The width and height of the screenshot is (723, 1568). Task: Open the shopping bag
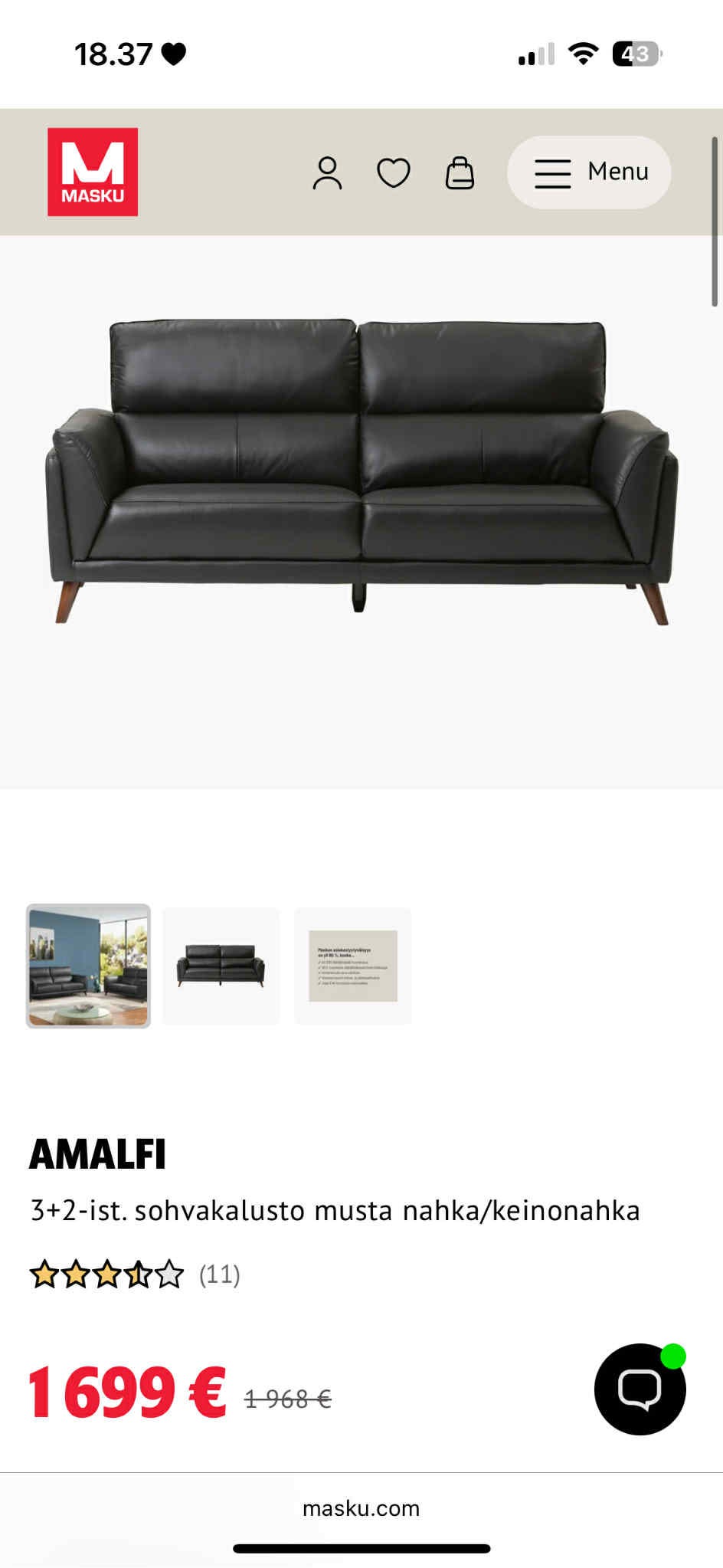pyautogui.click(x=460, y=172)
